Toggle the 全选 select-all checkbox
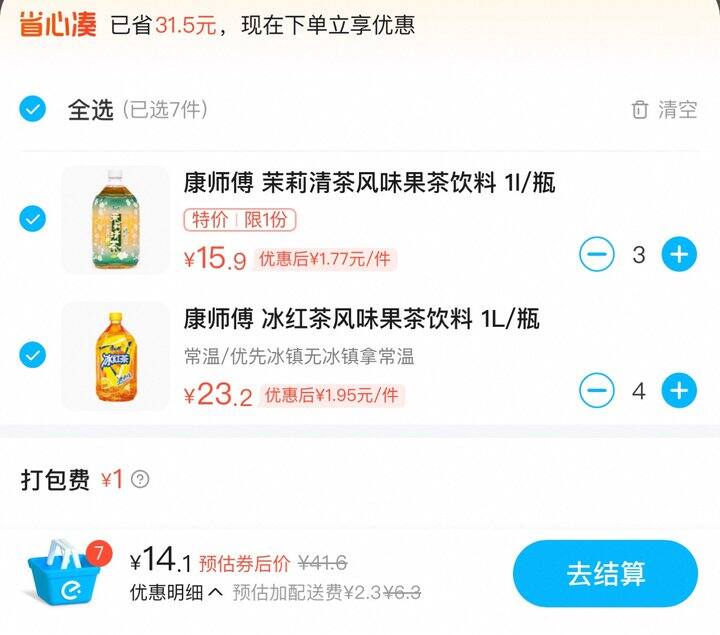Image resolution: width=720 pixels, height=635 pixels. tap(33, 109)
